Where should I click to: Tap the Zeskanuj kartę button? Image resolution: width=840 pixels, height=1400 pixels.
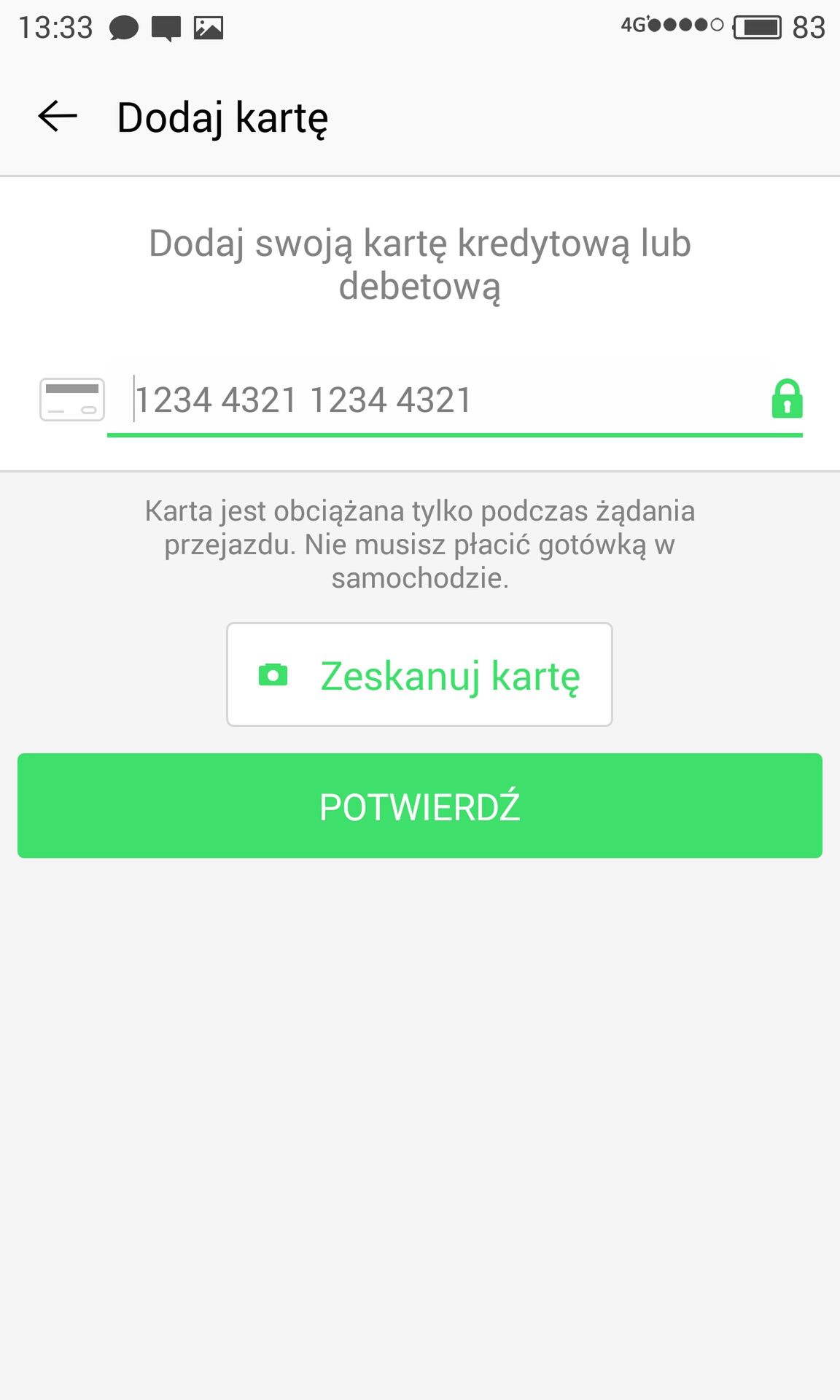(x=419, y=674)
